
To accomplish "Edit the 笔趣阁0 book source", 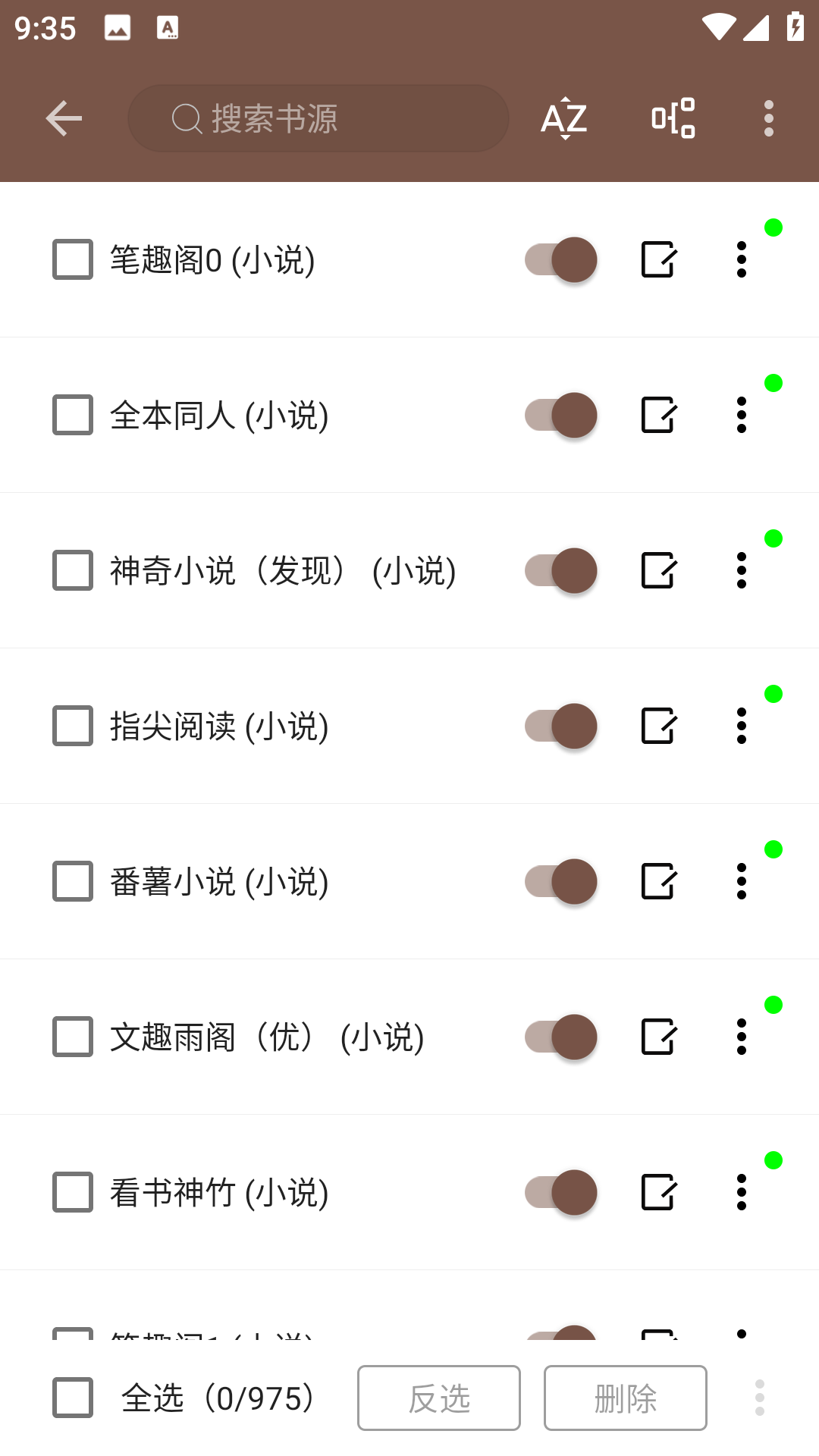I will click(x=657, y=259).
